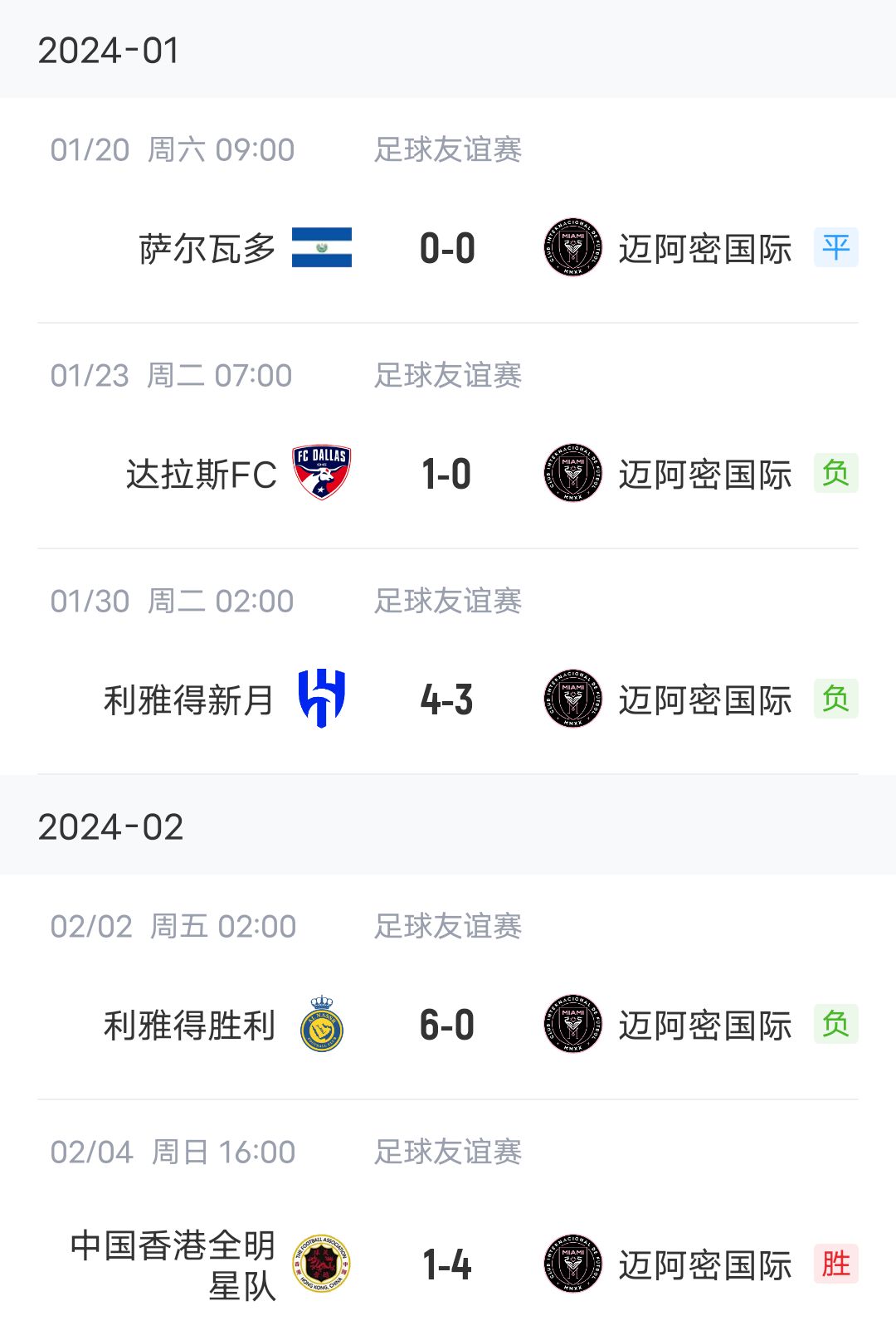Image resolution: width=896 pixels, height=1340 pixels.
Task: Open the El Salvador 0-0 Inter Miami match
Action: (x=447, y=248)
